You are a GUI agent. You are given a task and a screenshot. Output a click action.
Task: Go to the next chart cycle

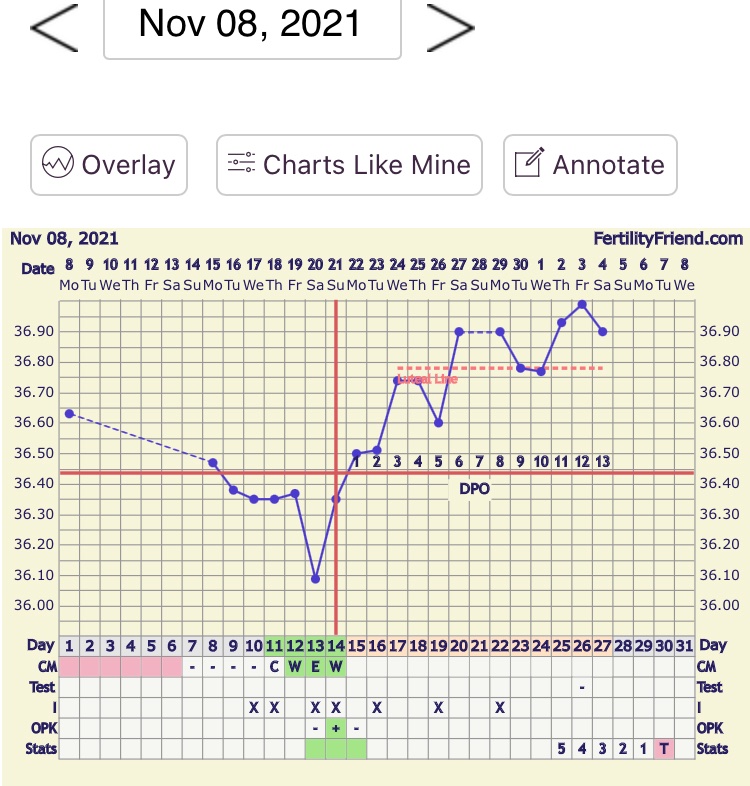(450, 27)
